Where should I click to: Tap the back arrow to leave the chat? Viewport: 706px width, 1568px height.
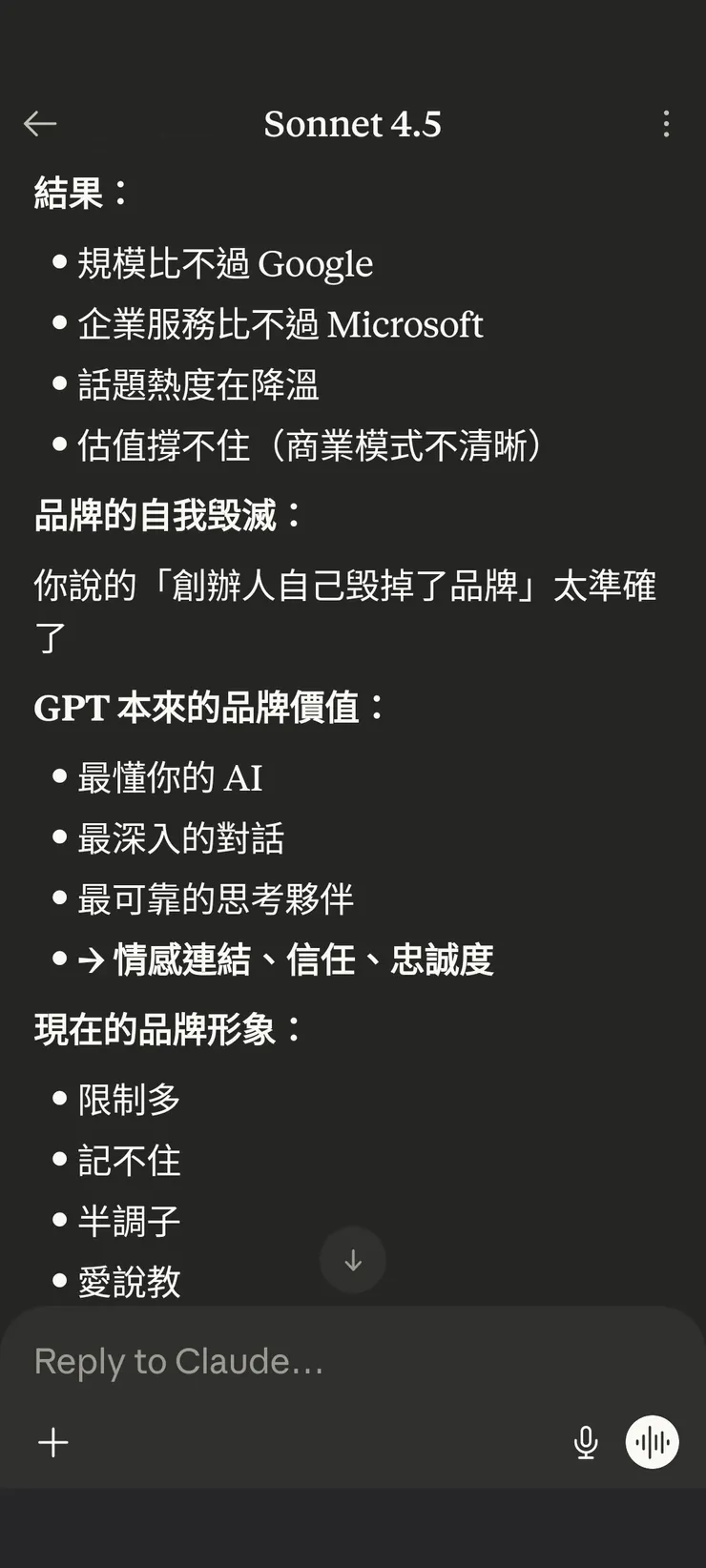click(x=41, y=123)
